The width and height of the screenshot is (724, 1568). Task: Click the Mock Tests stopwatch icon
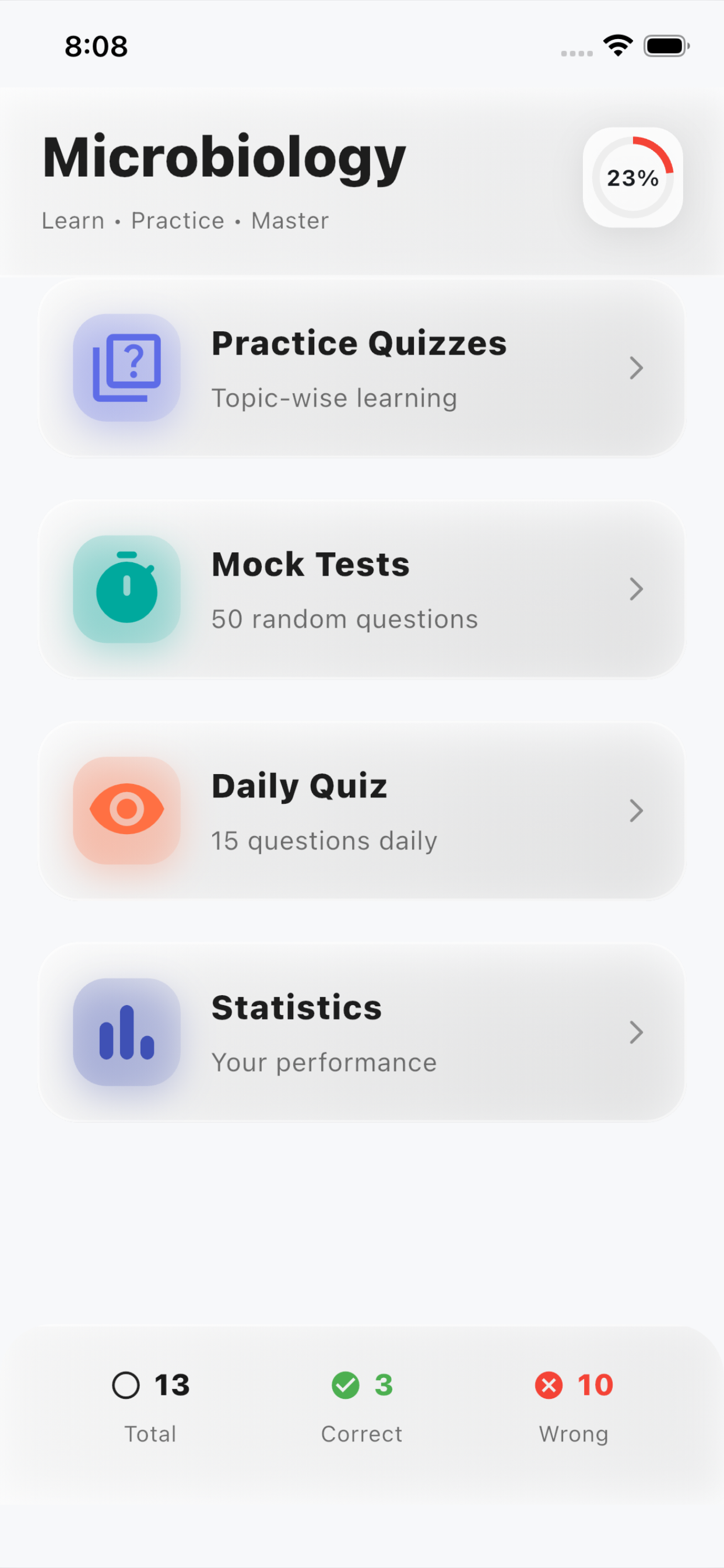coord(125,589)
